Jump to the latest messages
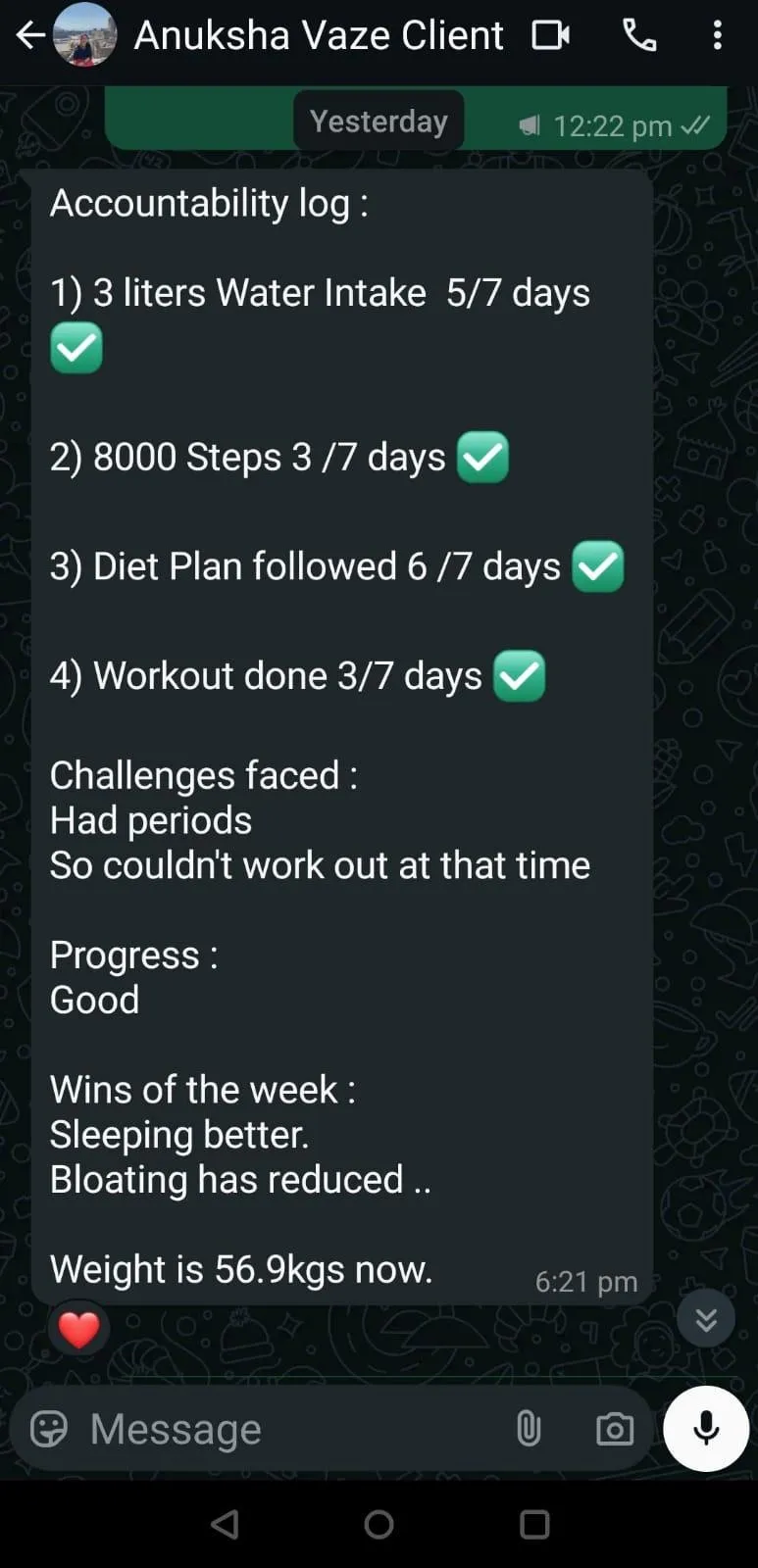 tap(706, 1320)
